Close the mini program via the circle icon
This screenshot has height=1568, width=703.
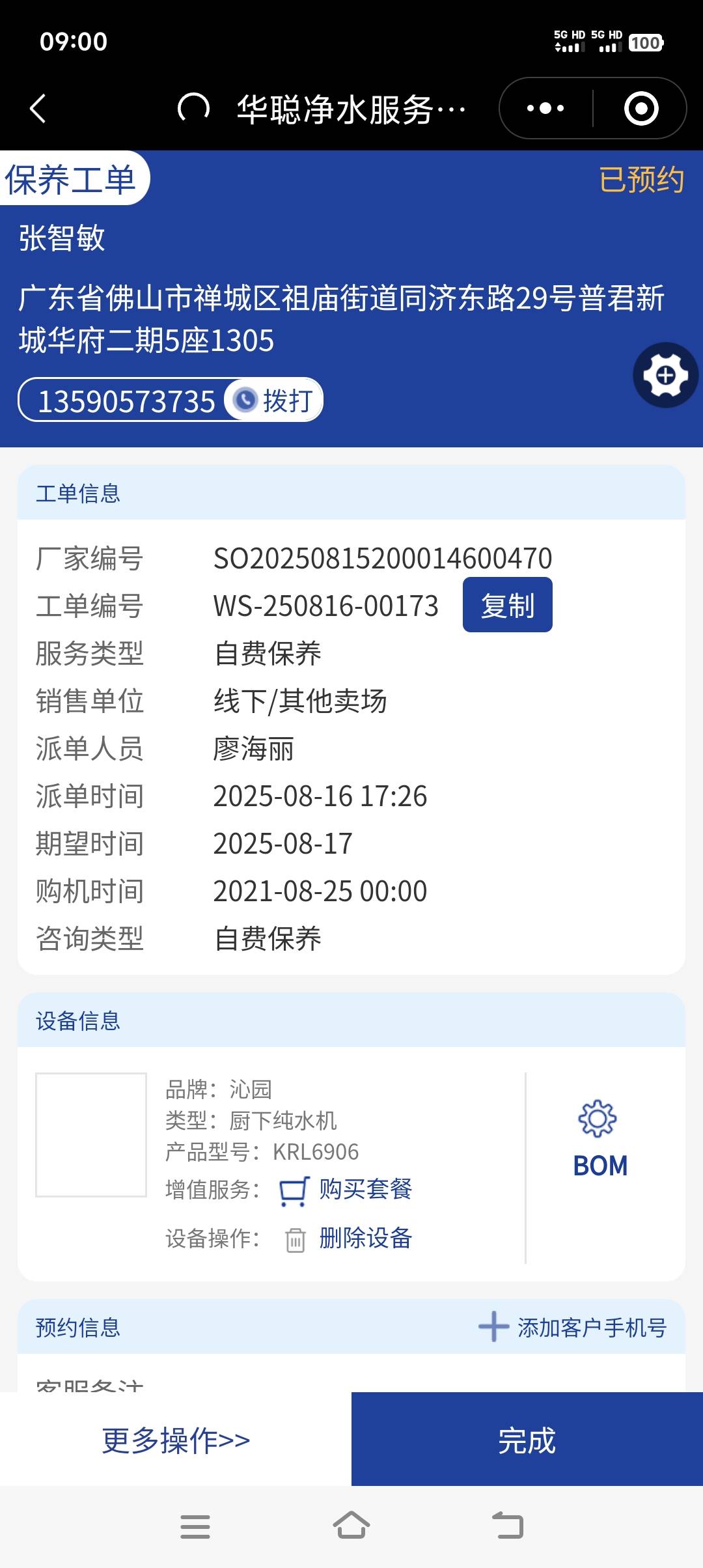point(641,108)
